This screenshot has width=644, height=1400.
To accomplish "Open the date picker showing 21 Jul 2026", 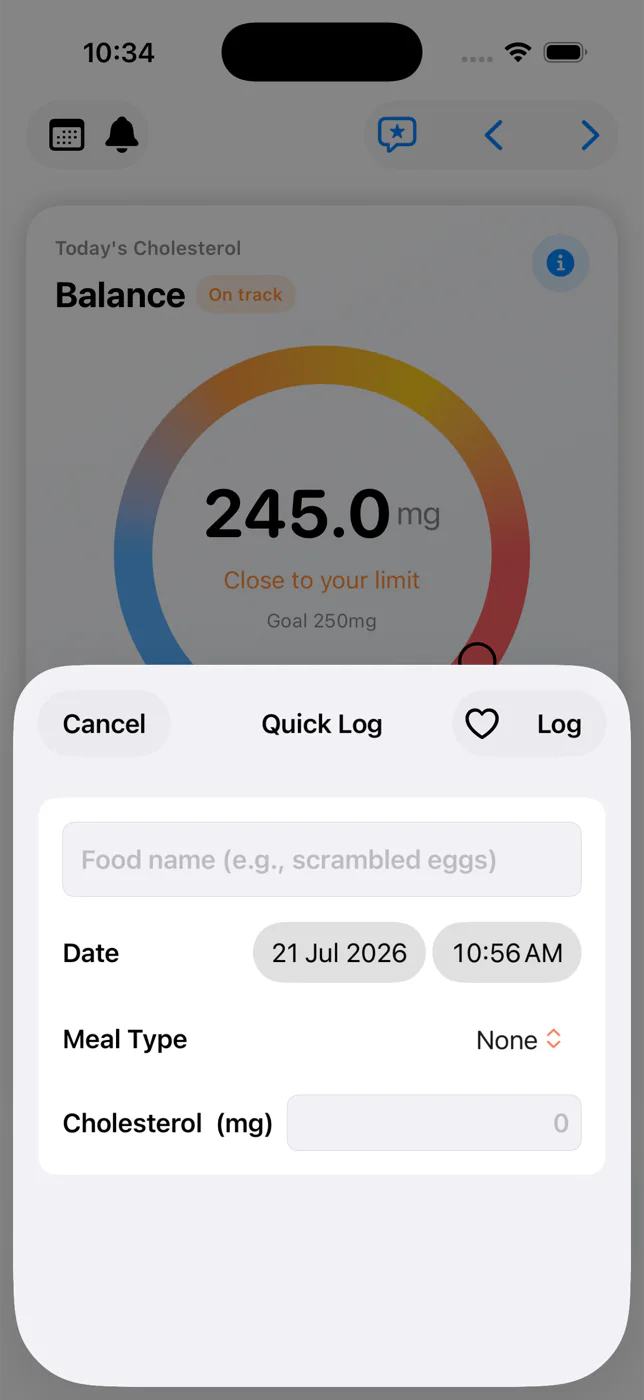I will click(x=339, y=953).
